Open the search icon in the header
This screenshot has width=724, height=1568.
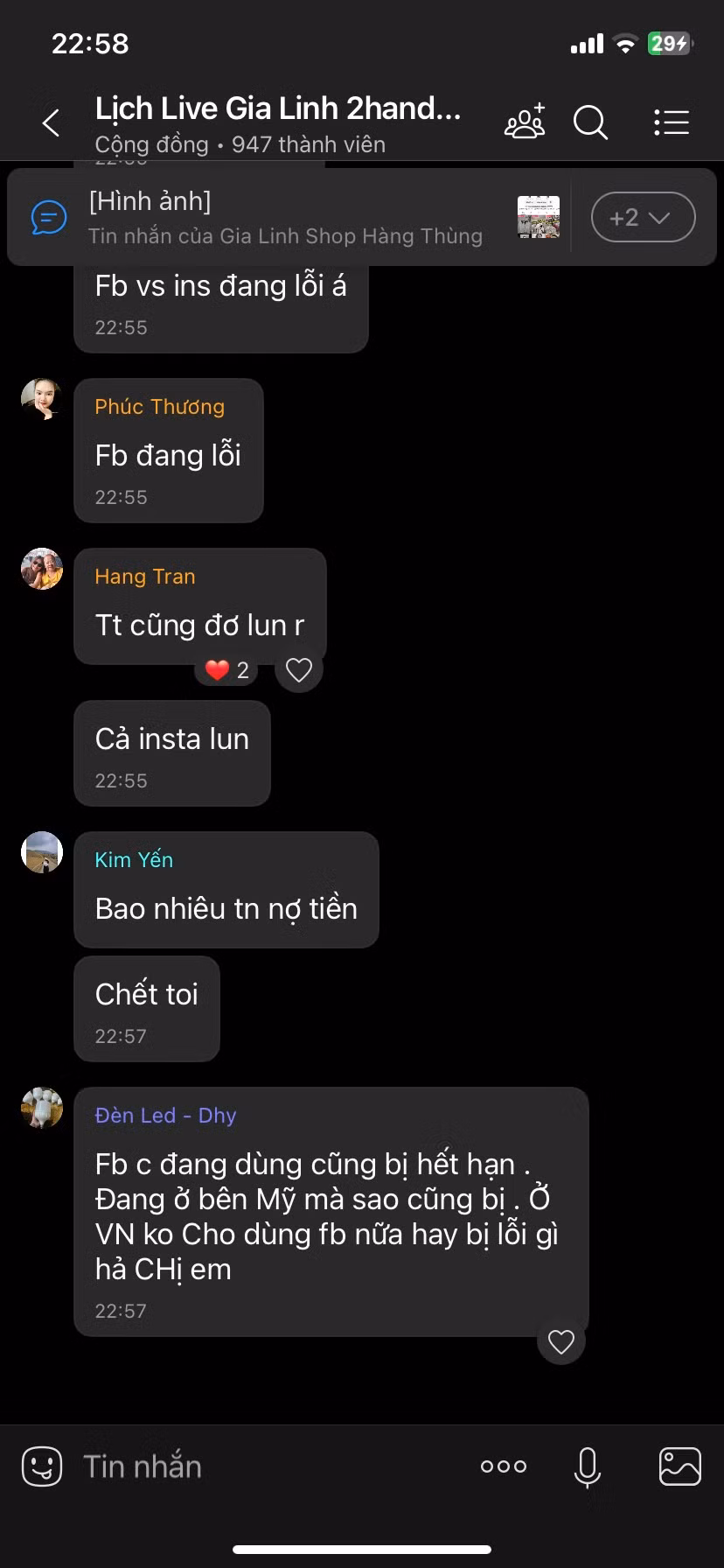pos(590,122)
